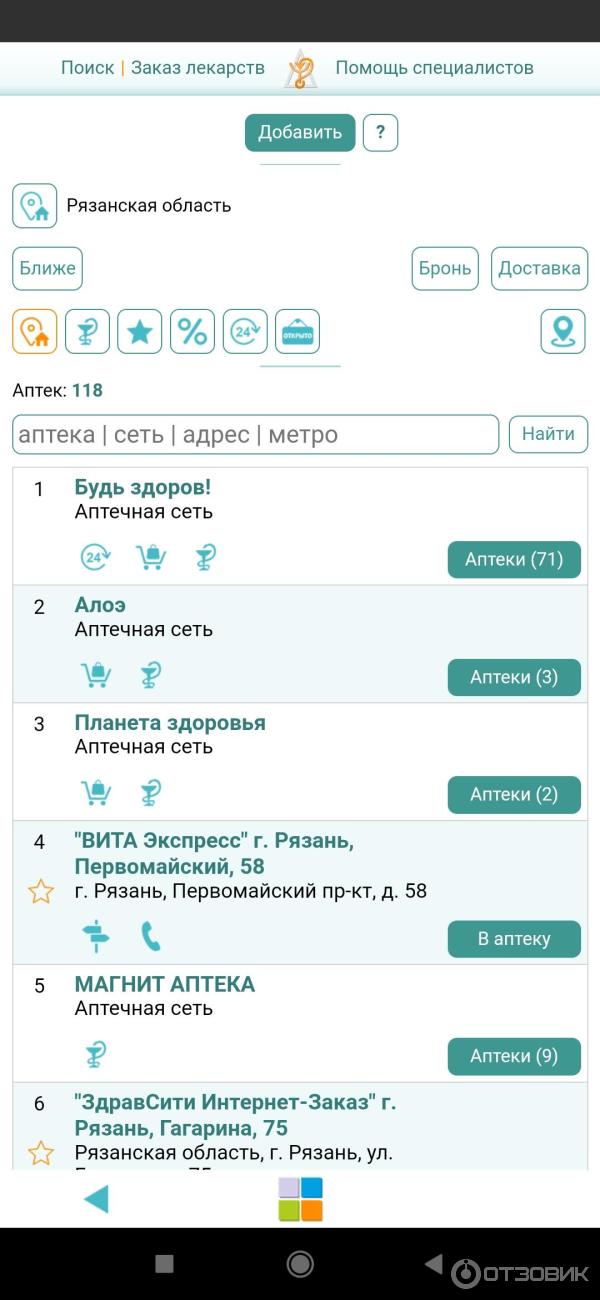Screen dimensions: 600x1300
Task: Go to Заказ лекарств section
Action: pos(198,68)
